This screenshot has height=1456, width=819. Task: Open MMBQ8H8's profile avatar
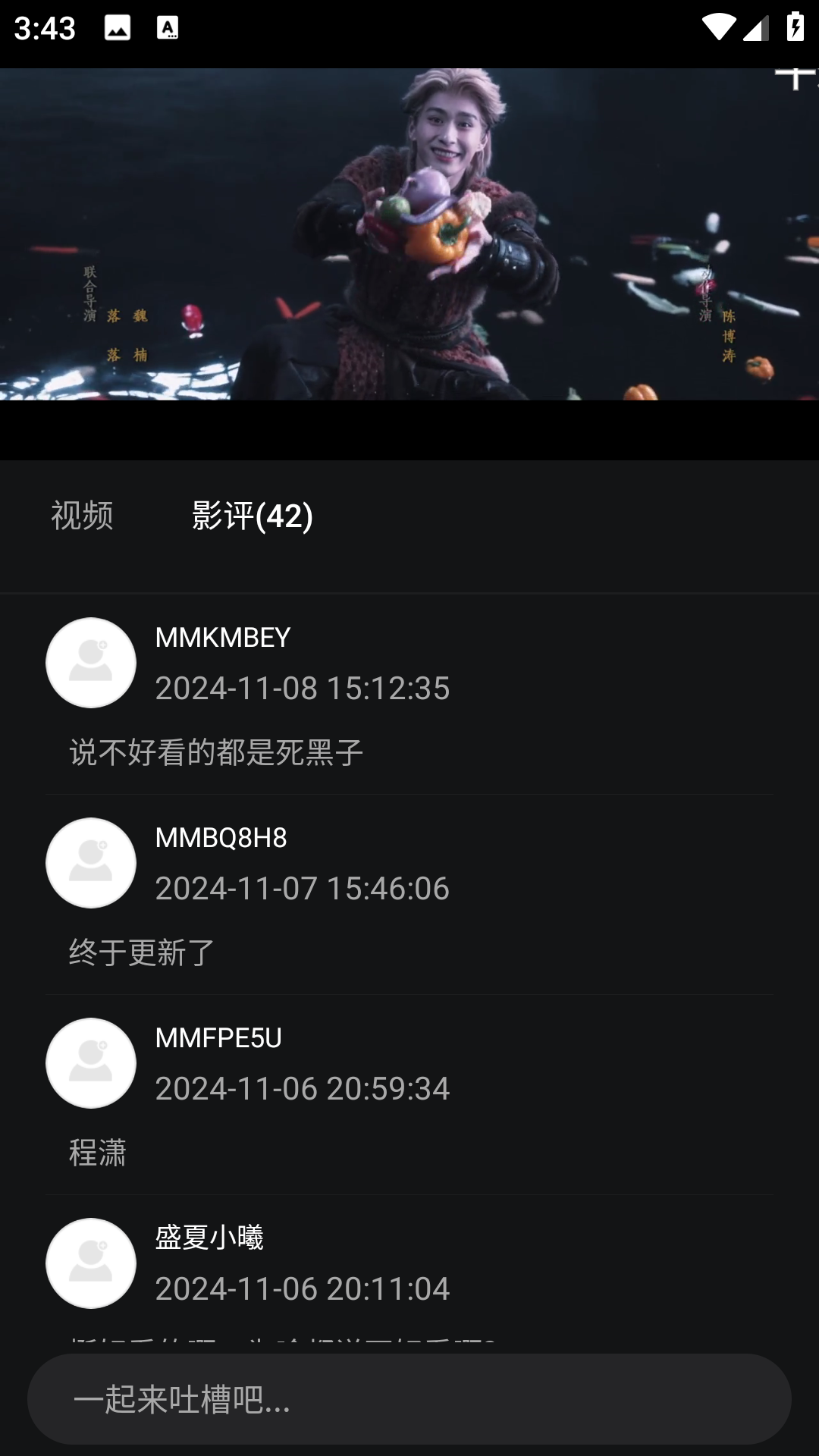tap(91, 863)
